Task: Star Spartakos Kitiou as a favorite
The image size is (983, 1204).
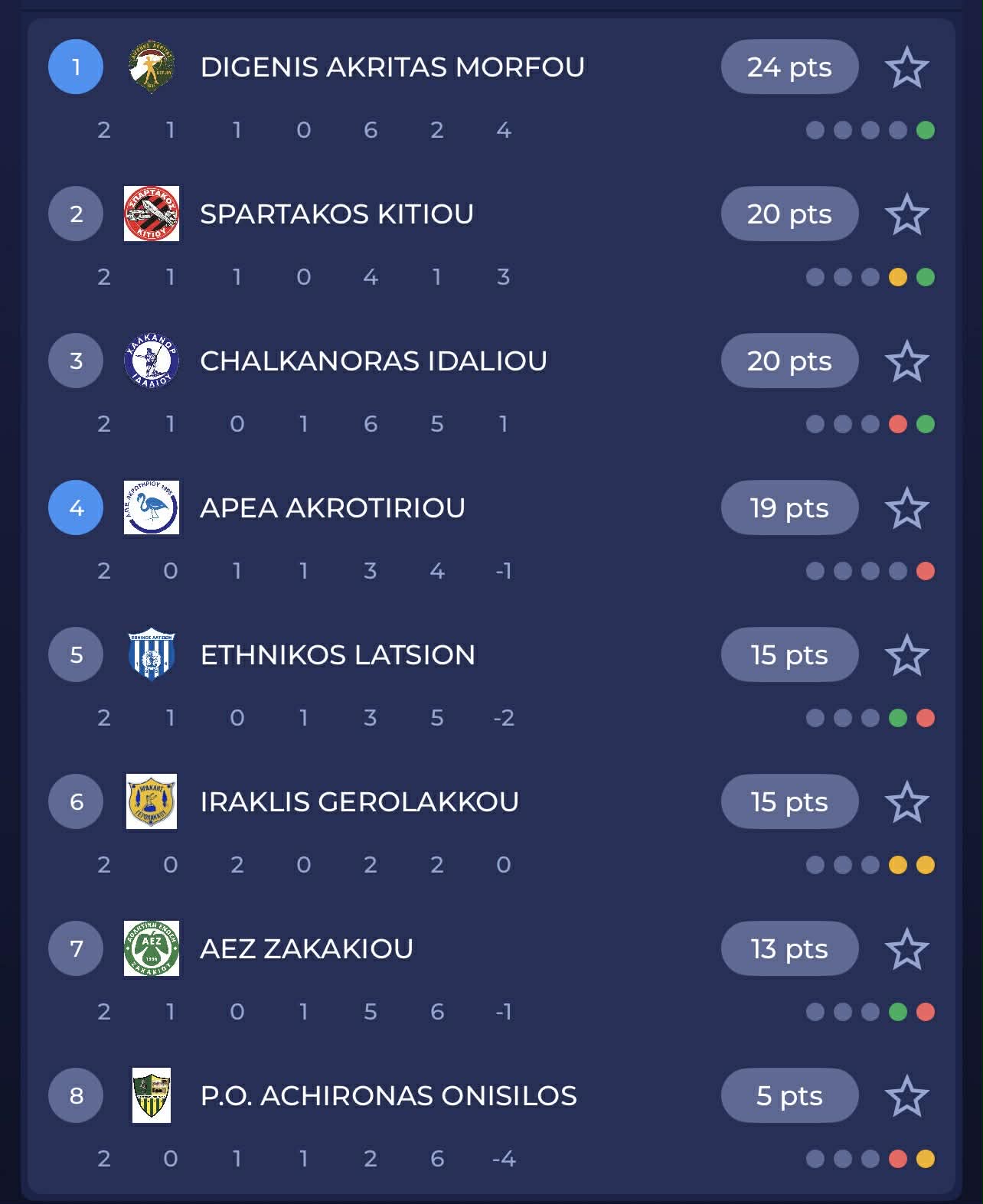Action: pyautogui.click(x=906, y=214)
